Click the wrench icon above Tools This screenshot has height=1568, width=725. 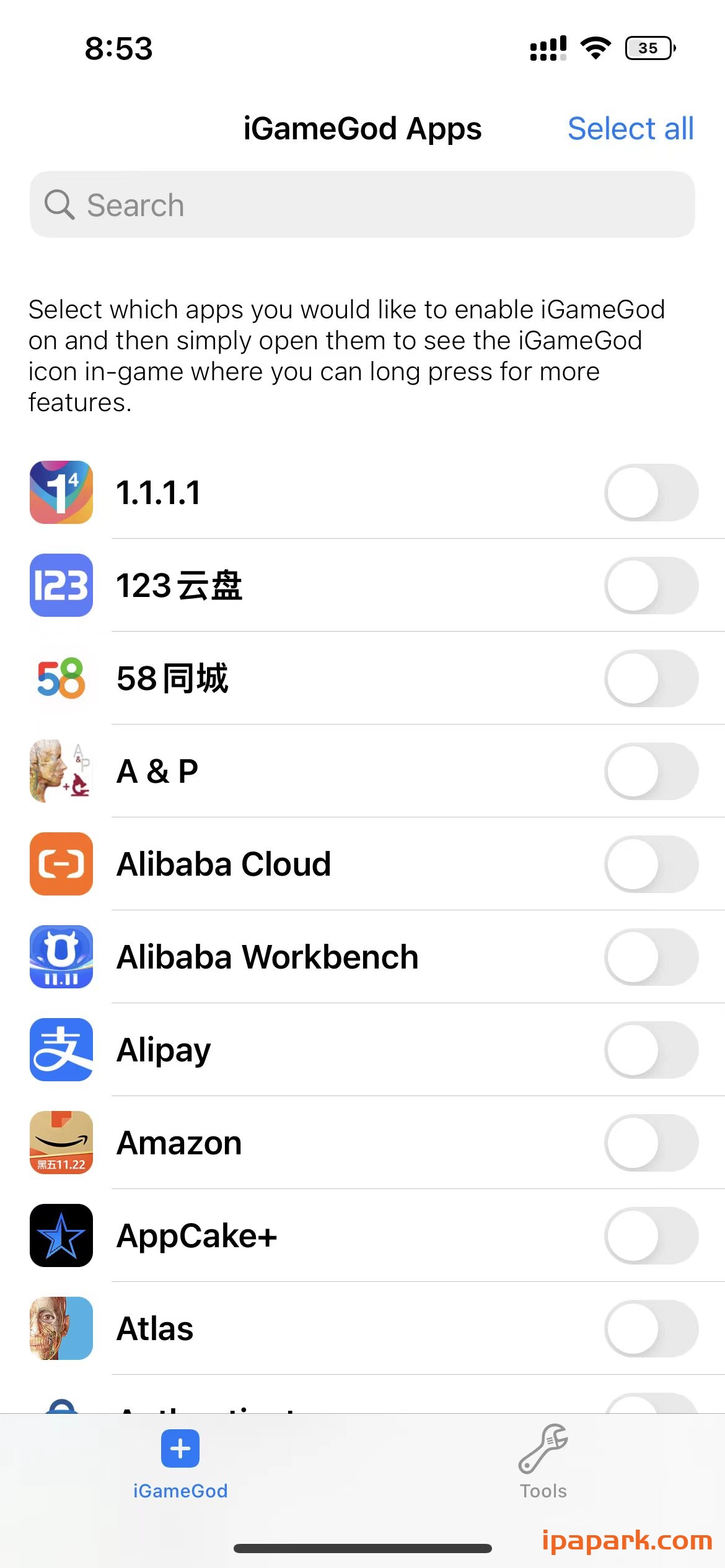coord(543,1446)
